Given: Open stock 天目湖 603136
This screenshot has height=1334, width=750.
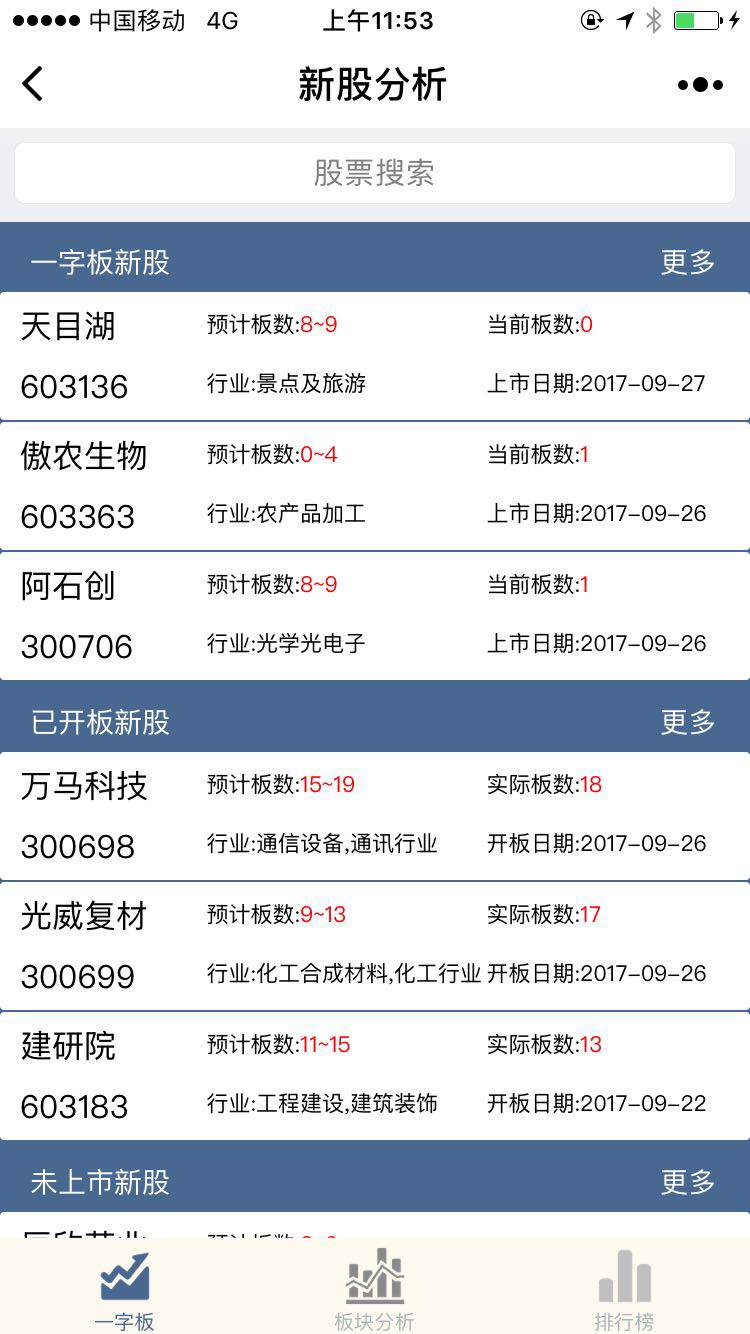Looking at the screenshot, I should pos(375,356).
